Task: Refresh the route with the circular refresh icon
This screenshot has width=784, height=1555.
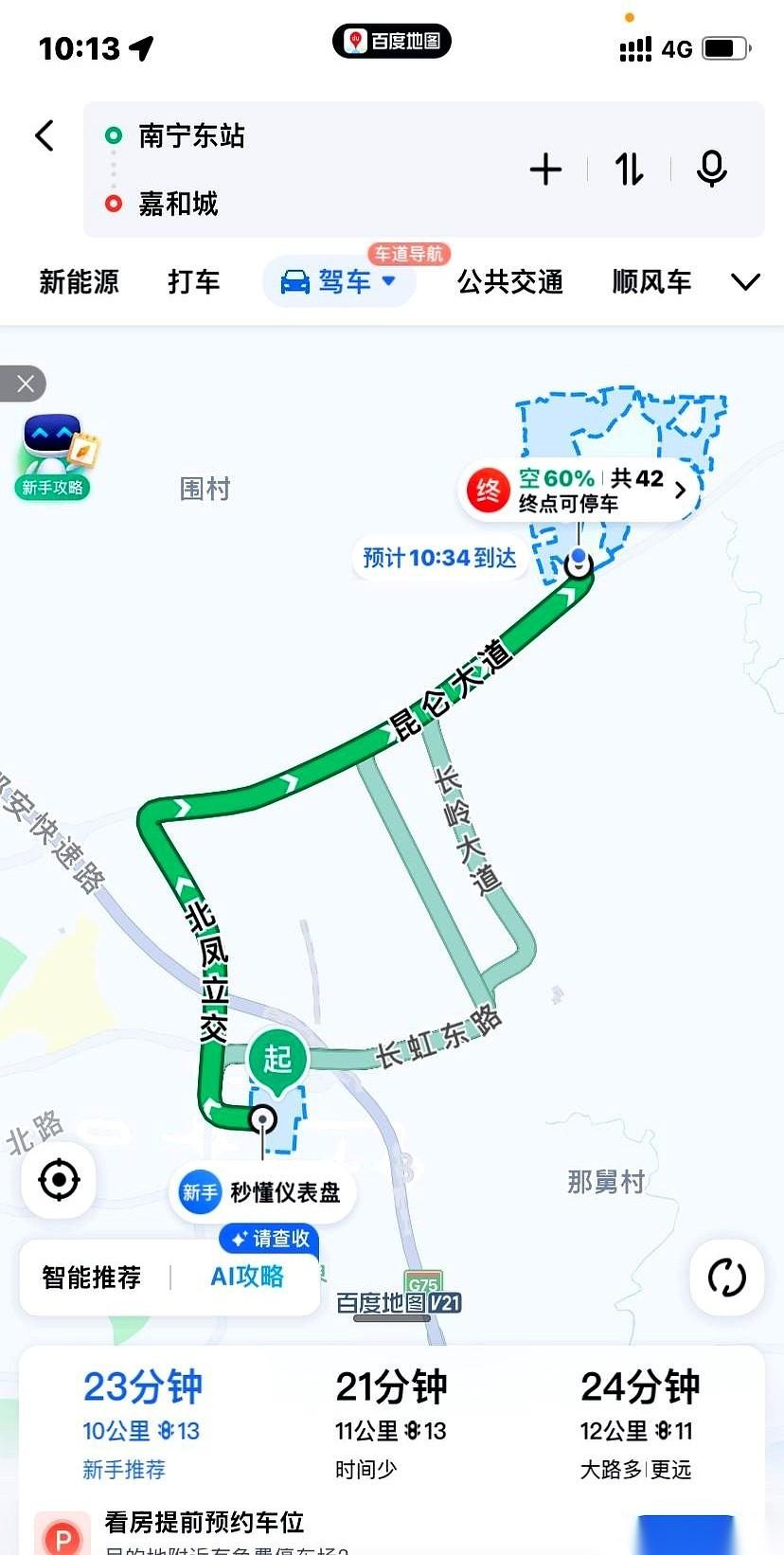Action: point(725,1277)
